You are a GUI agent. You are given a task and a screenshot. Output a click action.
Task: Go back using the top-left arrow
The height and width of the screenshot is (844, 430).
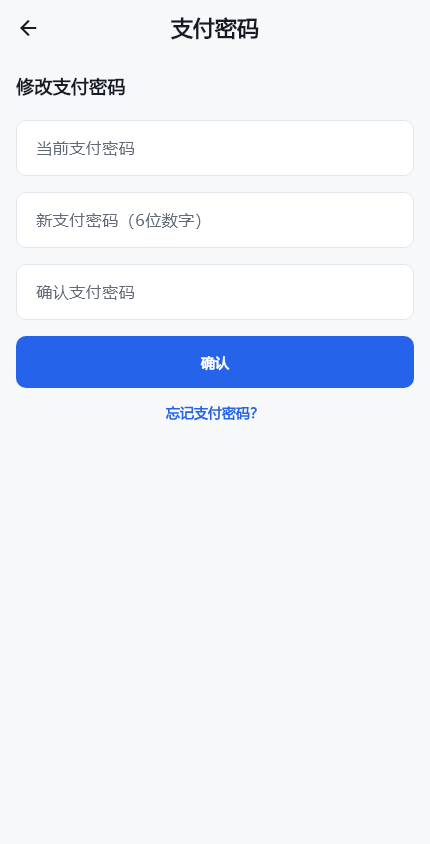[28, 28]
